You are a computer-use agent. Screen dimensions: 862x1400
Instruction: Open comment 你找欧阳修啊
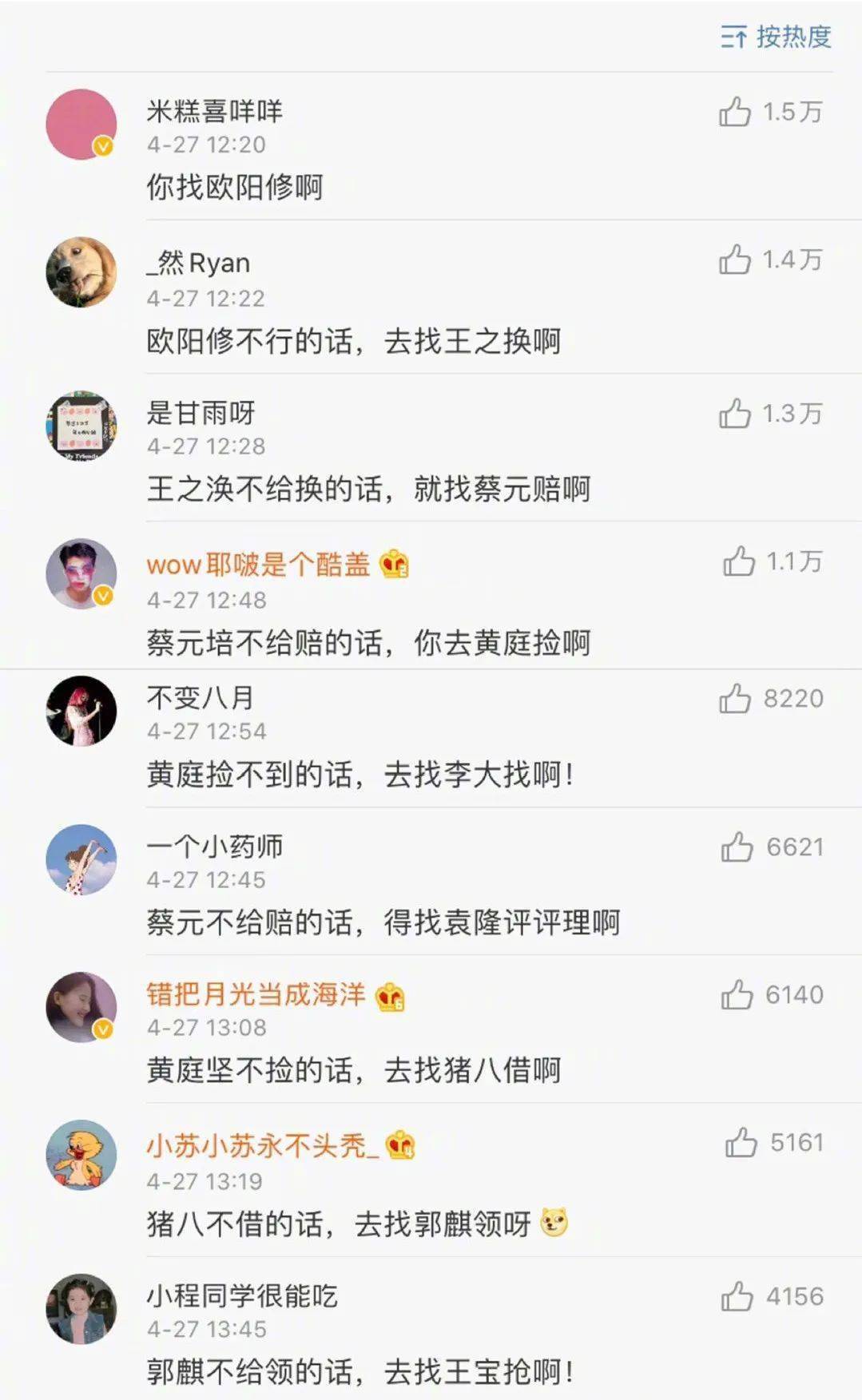click(235, 188)
